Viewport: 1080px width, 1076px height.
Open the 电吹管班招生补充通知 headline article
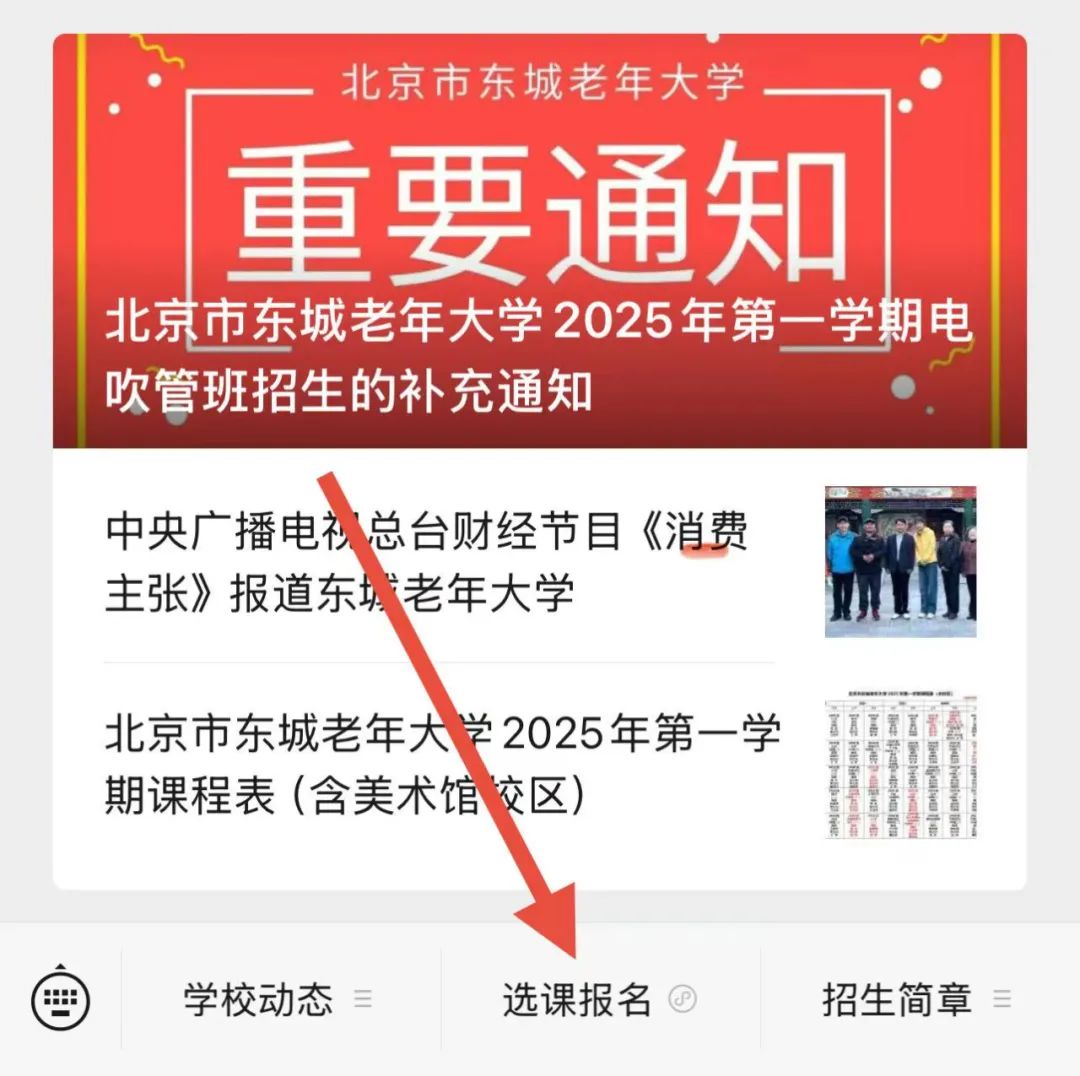540,355
